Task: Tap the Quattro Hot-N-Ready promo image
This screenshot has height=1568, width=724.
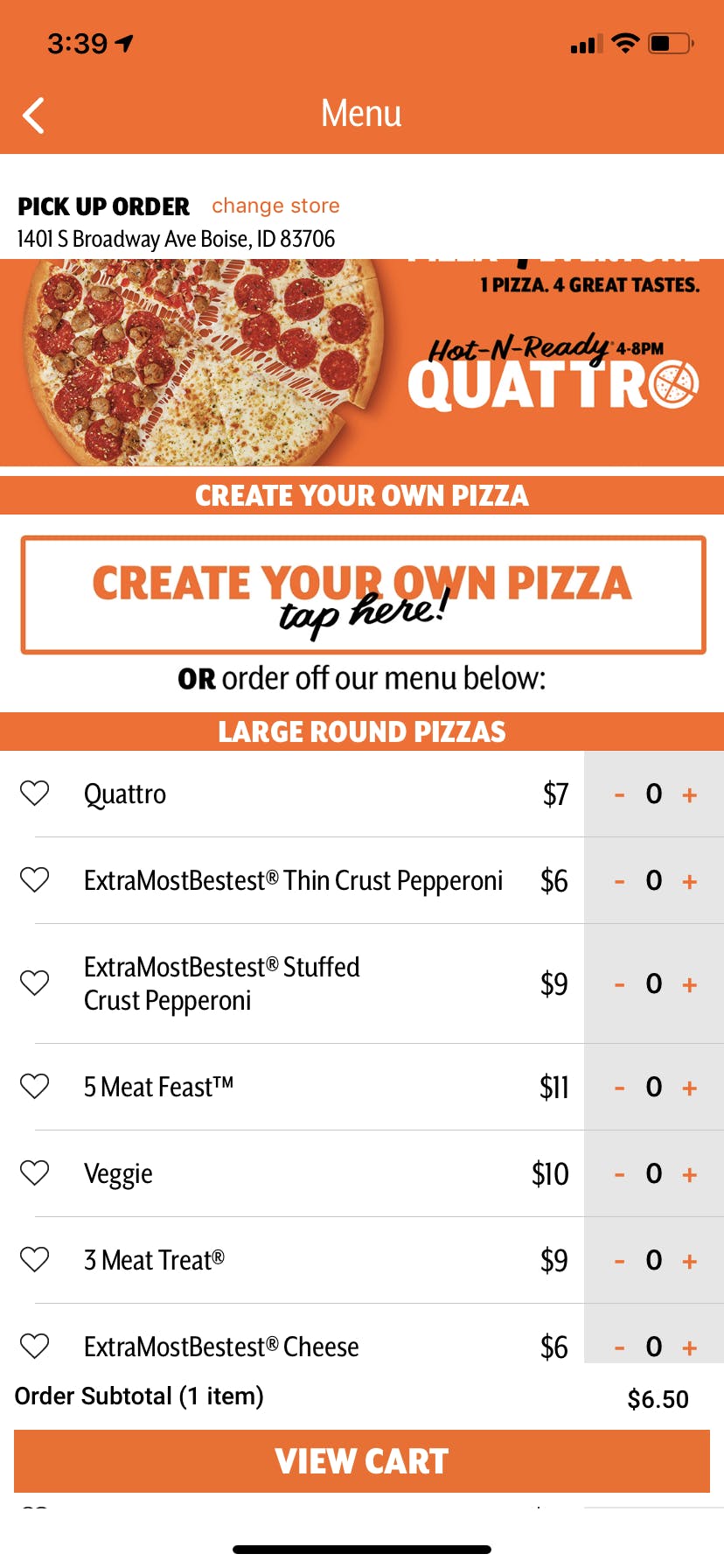Action: tap(361, 360)
